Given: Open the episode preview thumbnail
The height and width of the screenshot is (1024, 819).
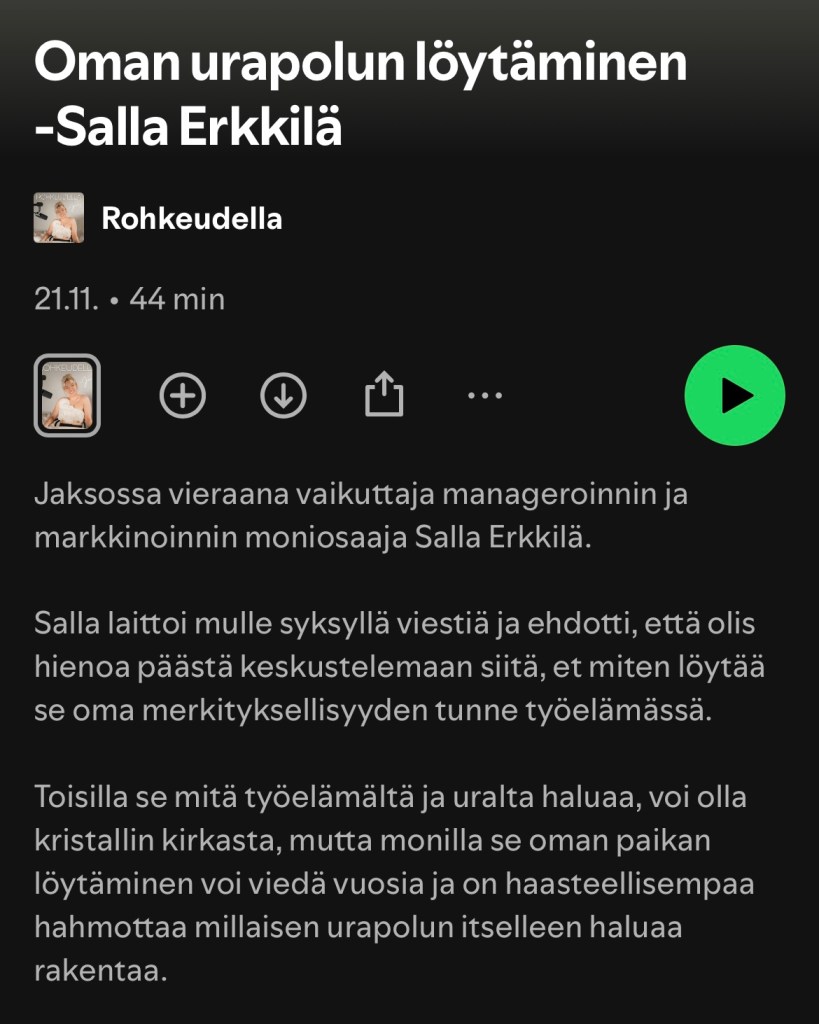Looking at the screenshot, I should coord(67,396).
